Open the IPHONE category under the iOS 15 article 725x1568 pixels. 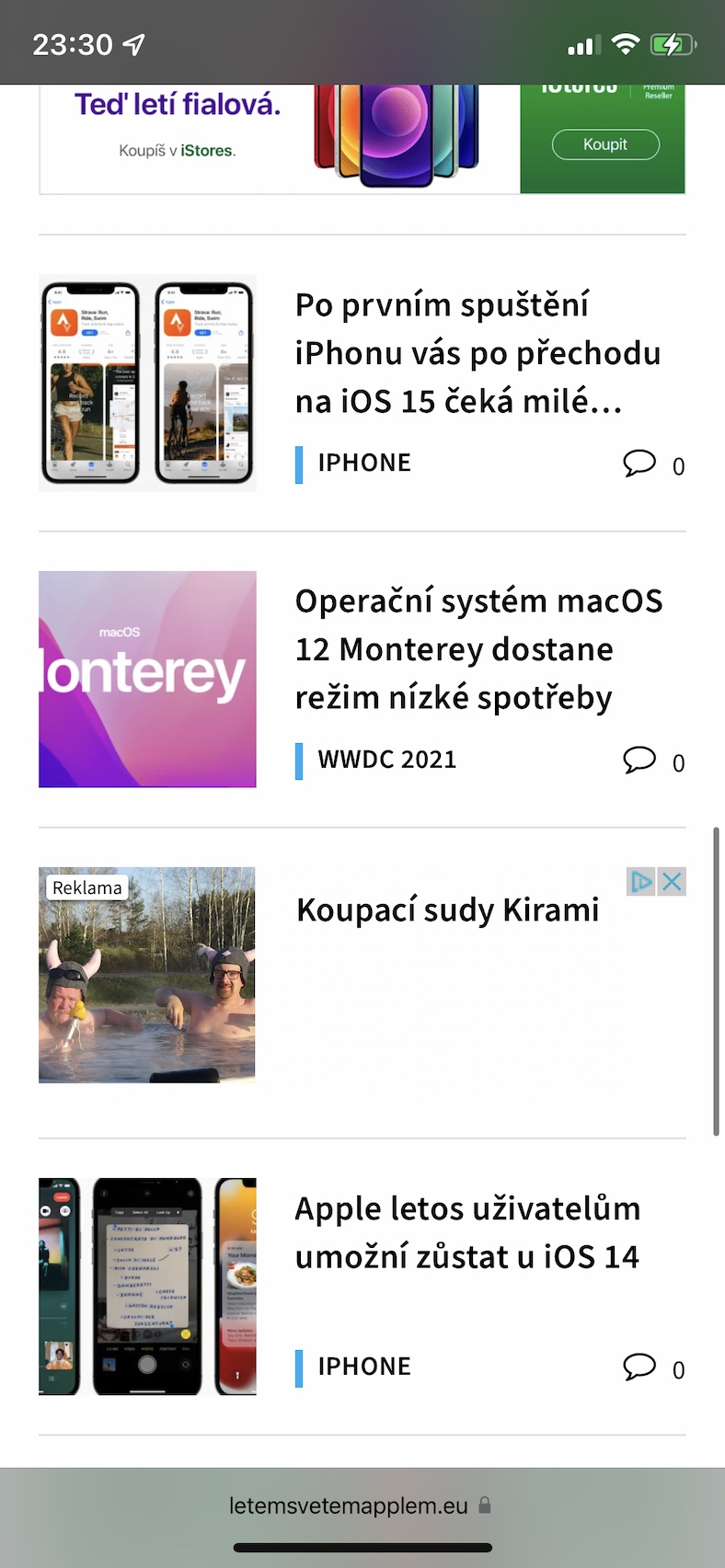[x=363, y=464]
